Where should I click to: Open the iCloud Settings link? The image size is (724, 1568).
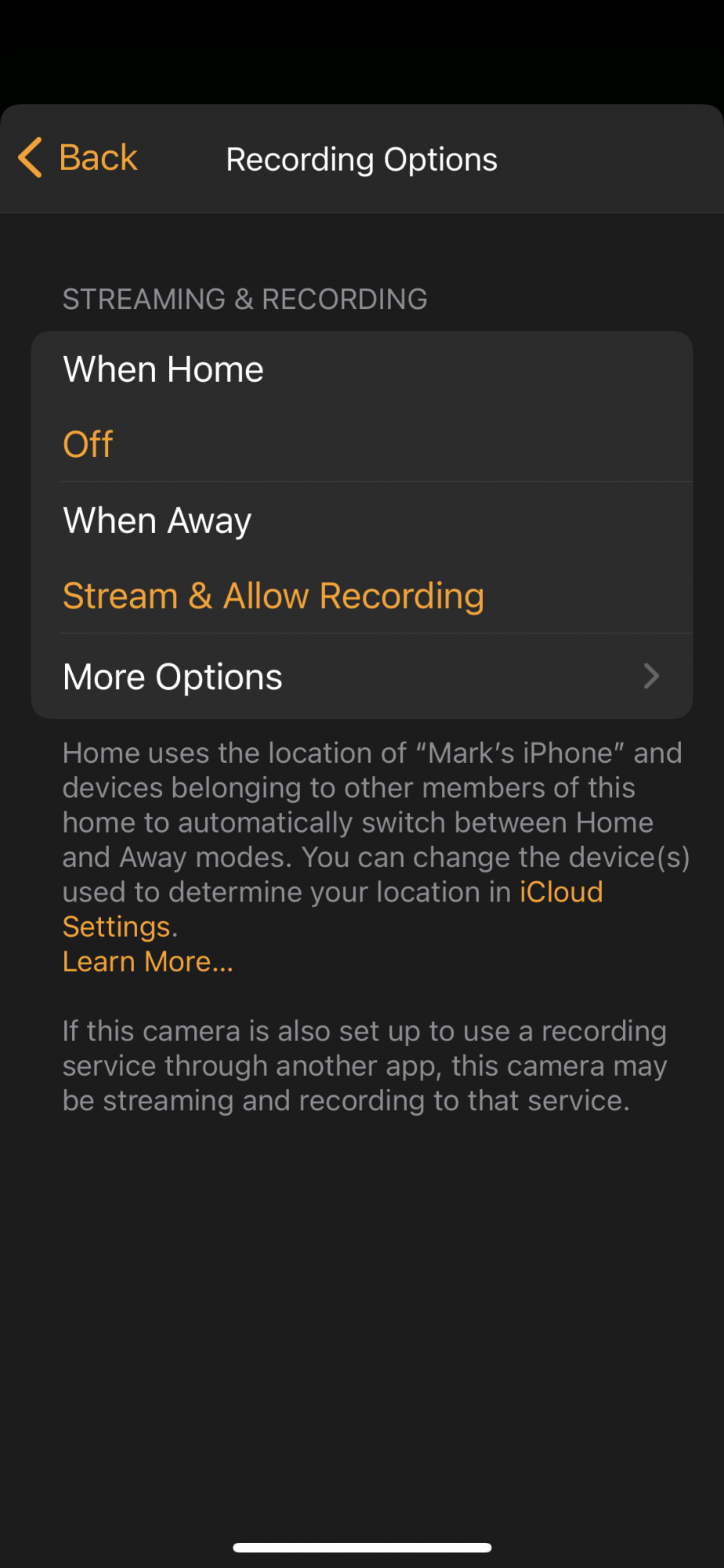pyautogui.click(x=560, y=892)
